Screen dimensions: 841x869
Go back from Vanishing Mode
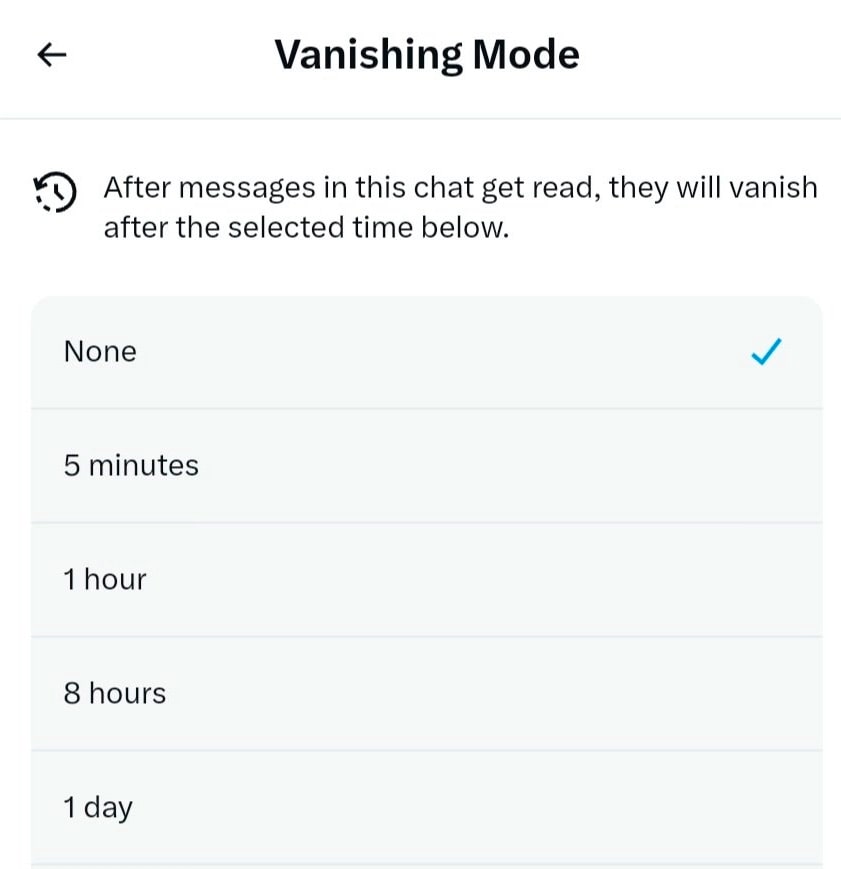[52, 55]
